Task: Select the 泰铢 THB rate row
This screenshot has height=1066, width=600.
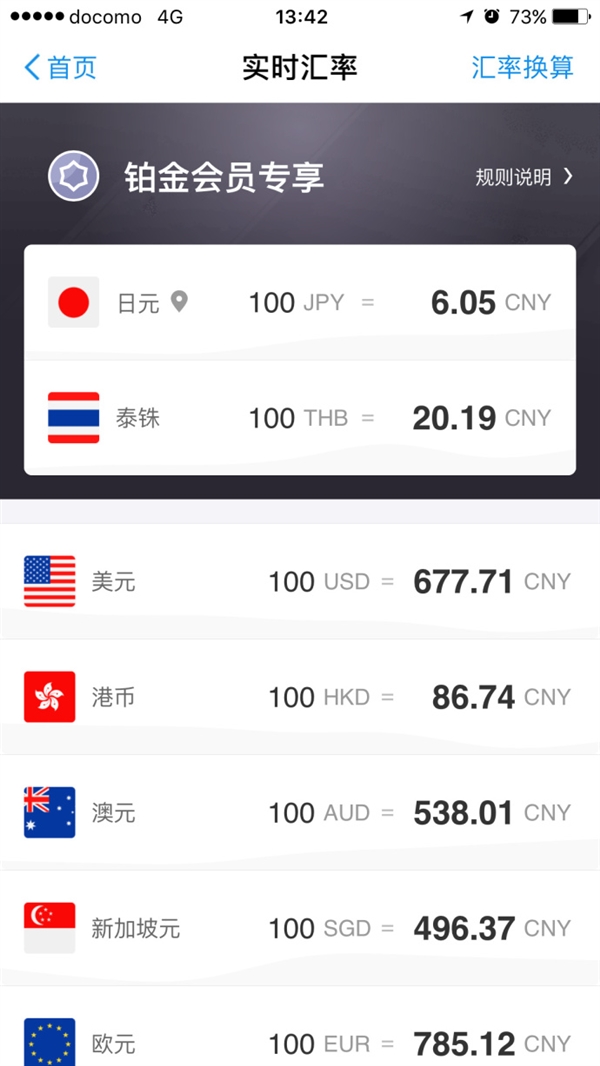Action: click(x=300, y=418)
